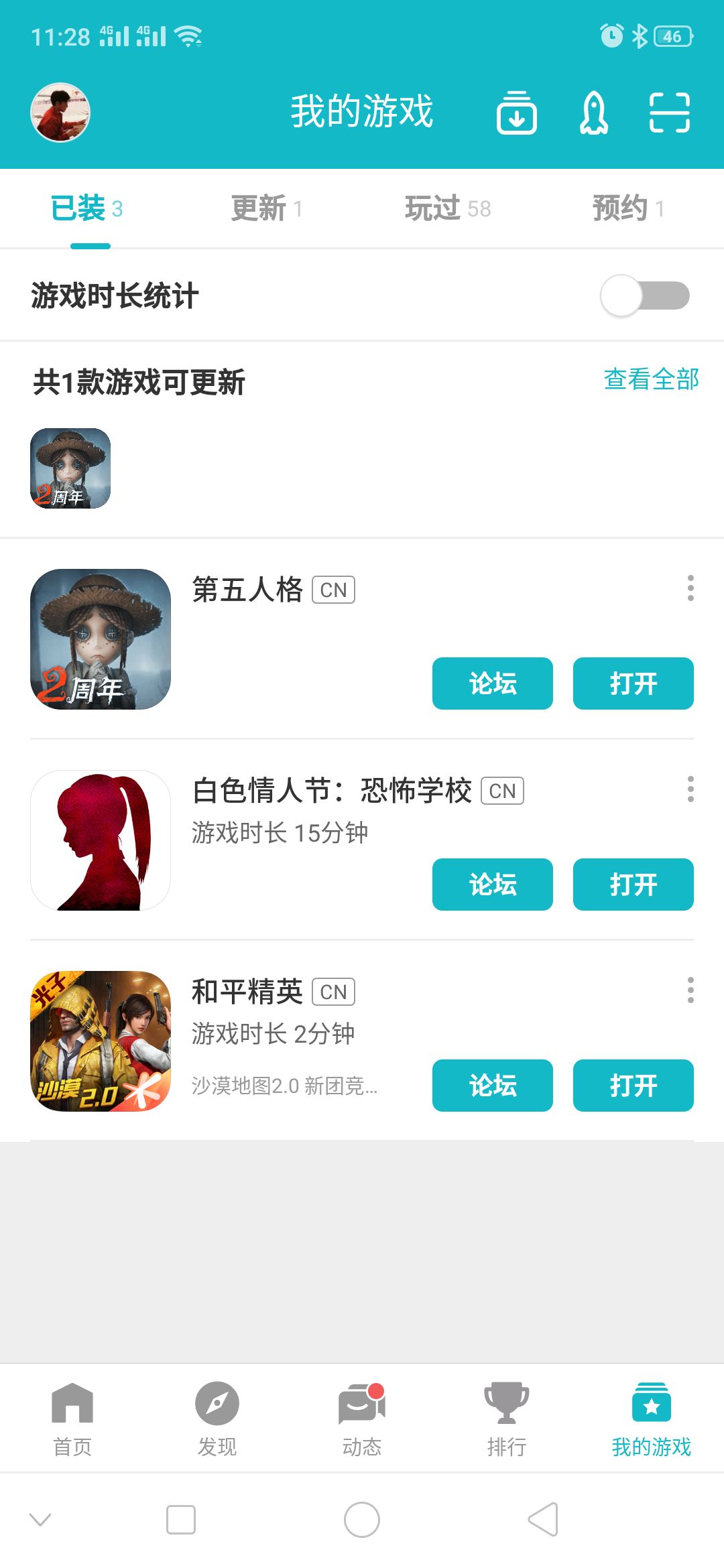Tap the system back button

[543, 1519]
